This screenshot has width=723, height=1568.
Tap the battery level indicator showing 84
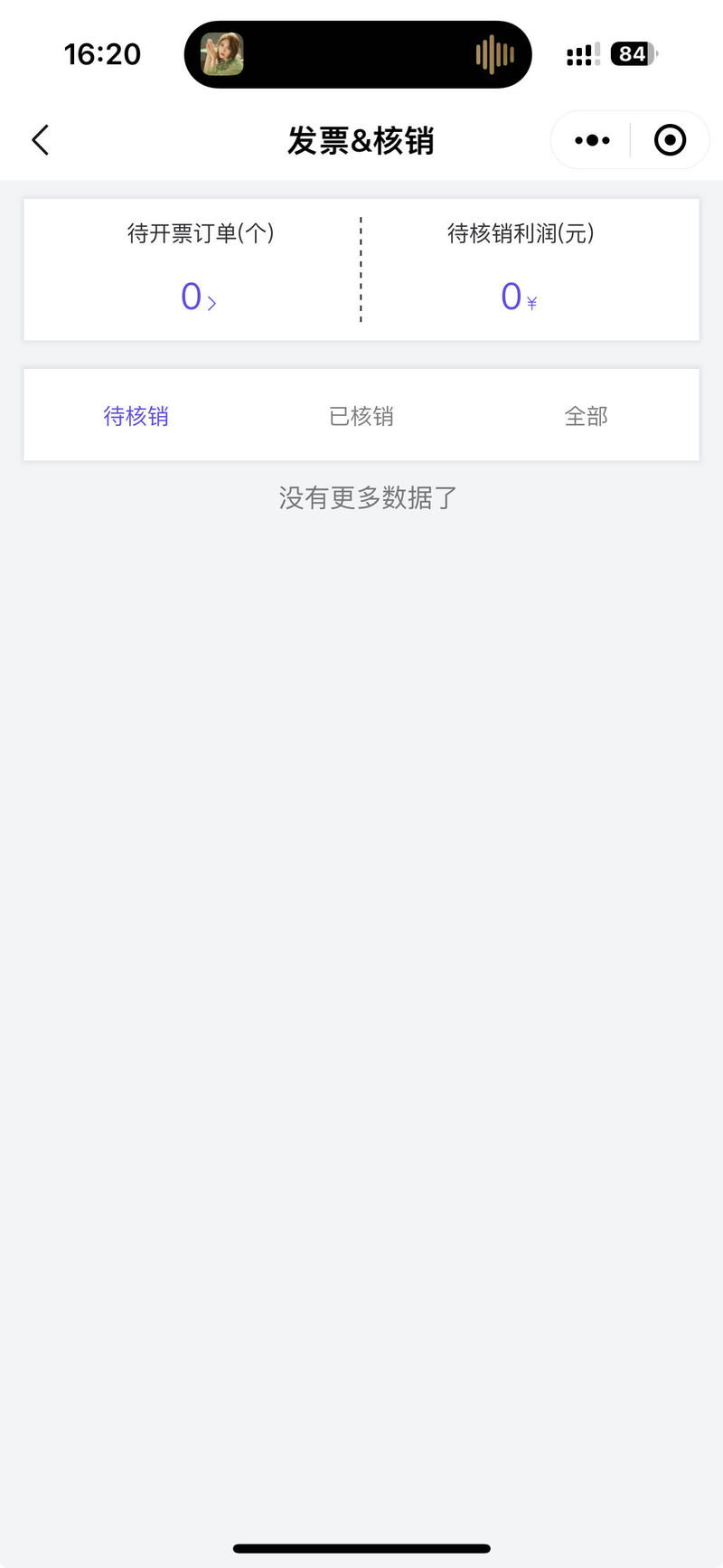[x=632, y=54]
